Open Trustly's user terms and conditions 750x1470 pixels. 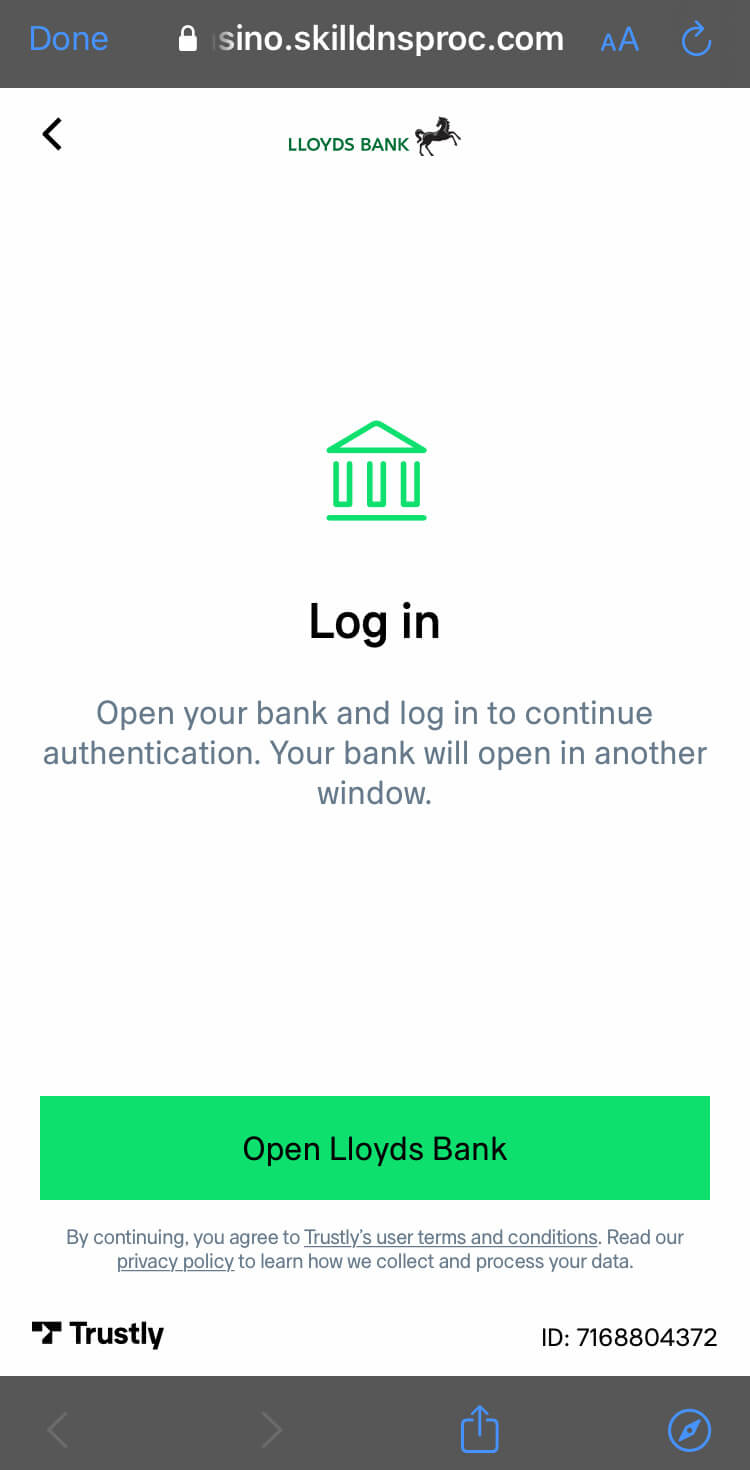point(451,1237)
